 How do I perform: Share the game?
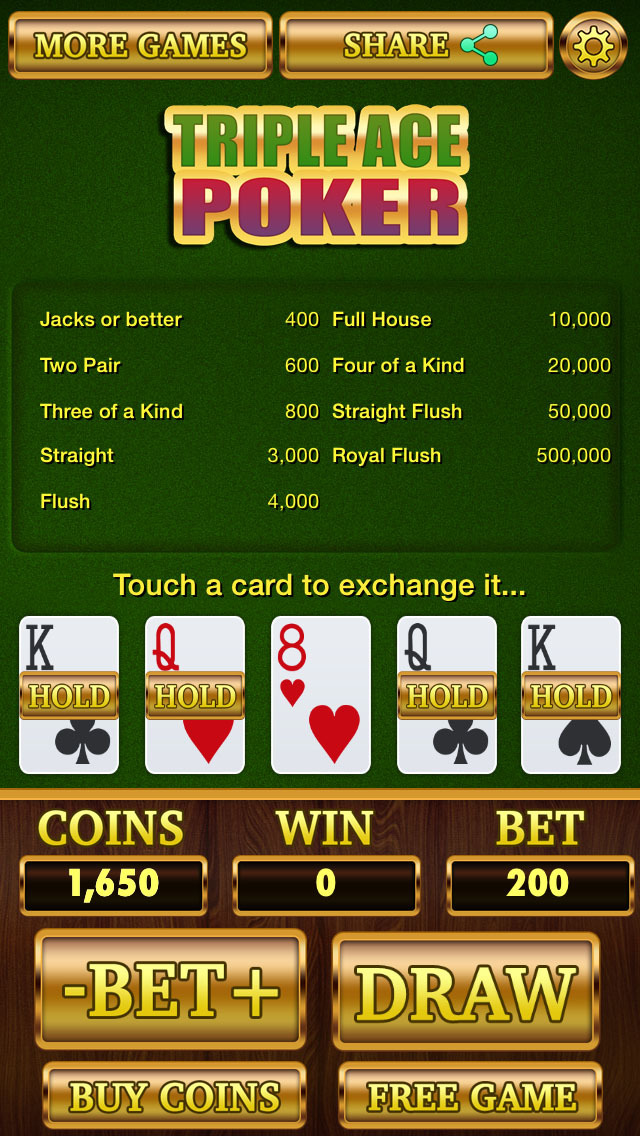coord(416,45)
